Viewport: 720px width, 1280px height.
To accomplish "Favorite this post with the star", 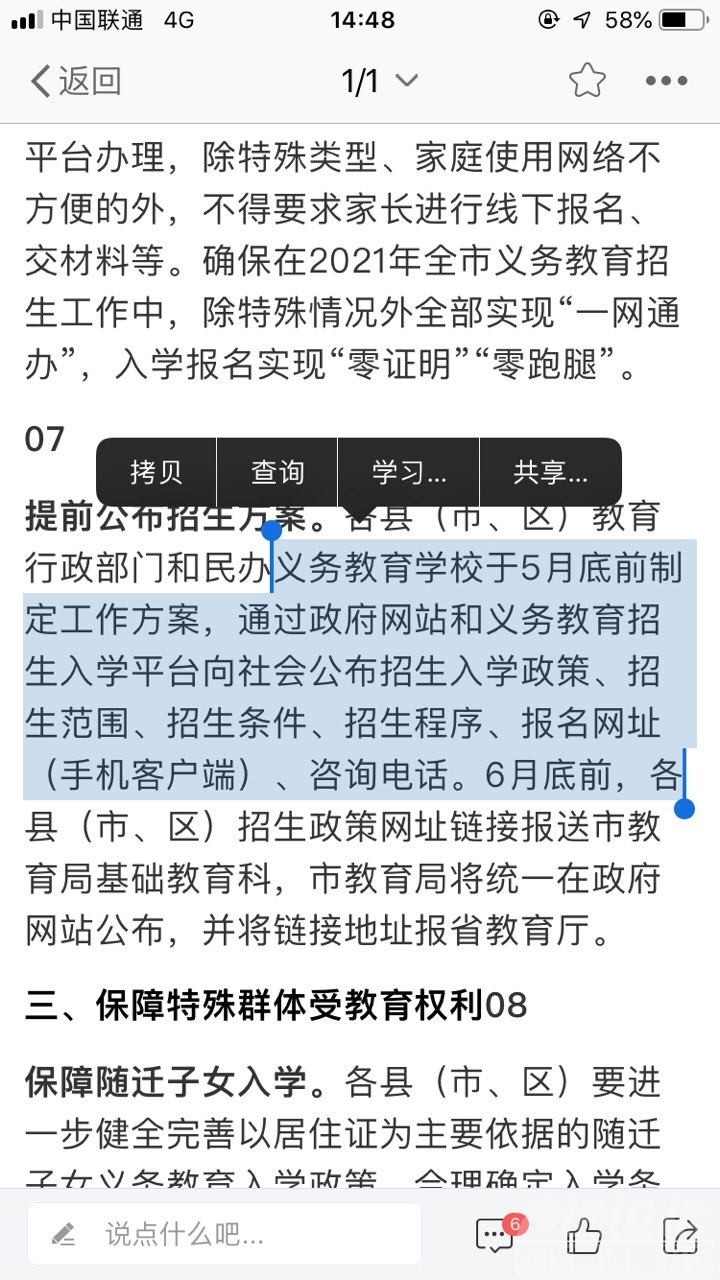I will click(x=587, y=81).
